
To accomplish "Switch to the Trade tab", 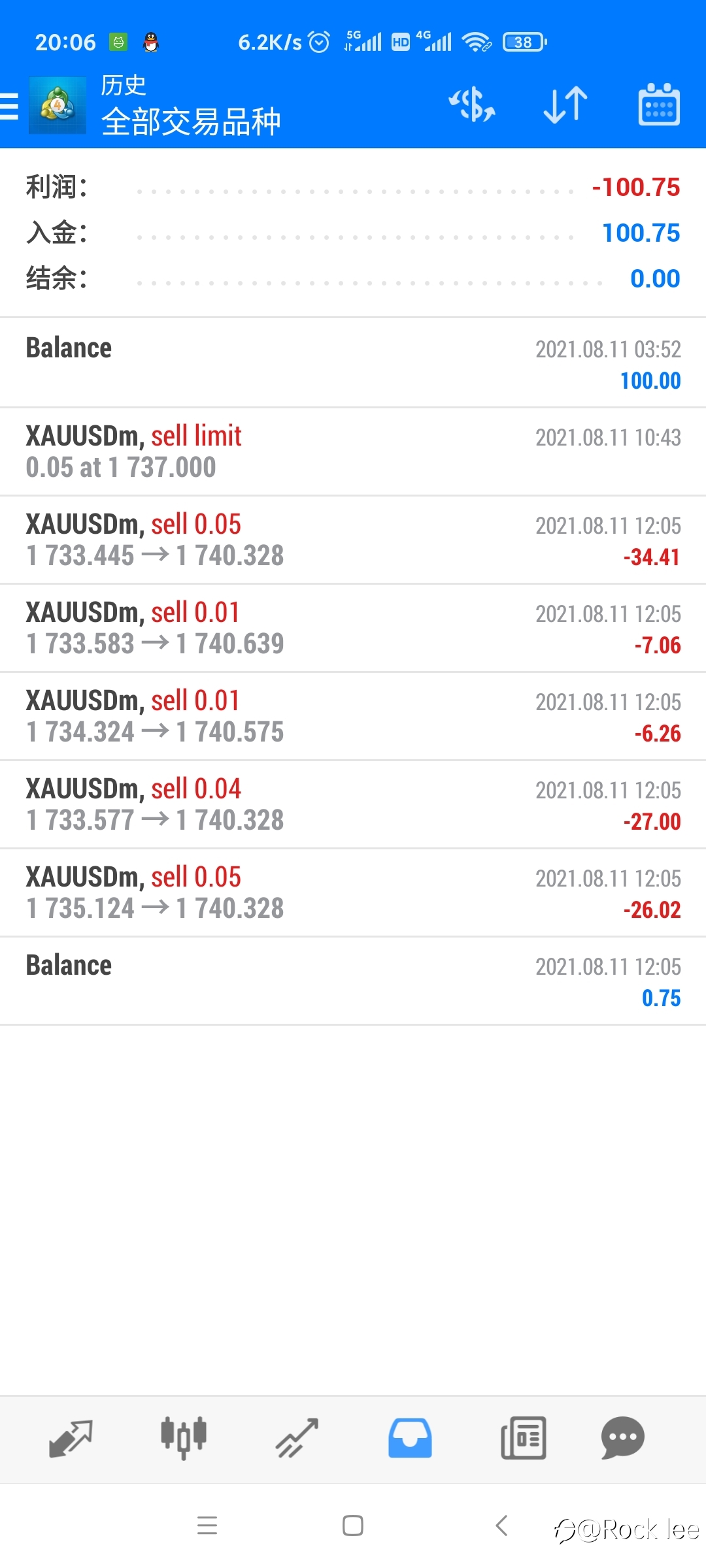I will pyautogui.click(x=297, y=1439).
